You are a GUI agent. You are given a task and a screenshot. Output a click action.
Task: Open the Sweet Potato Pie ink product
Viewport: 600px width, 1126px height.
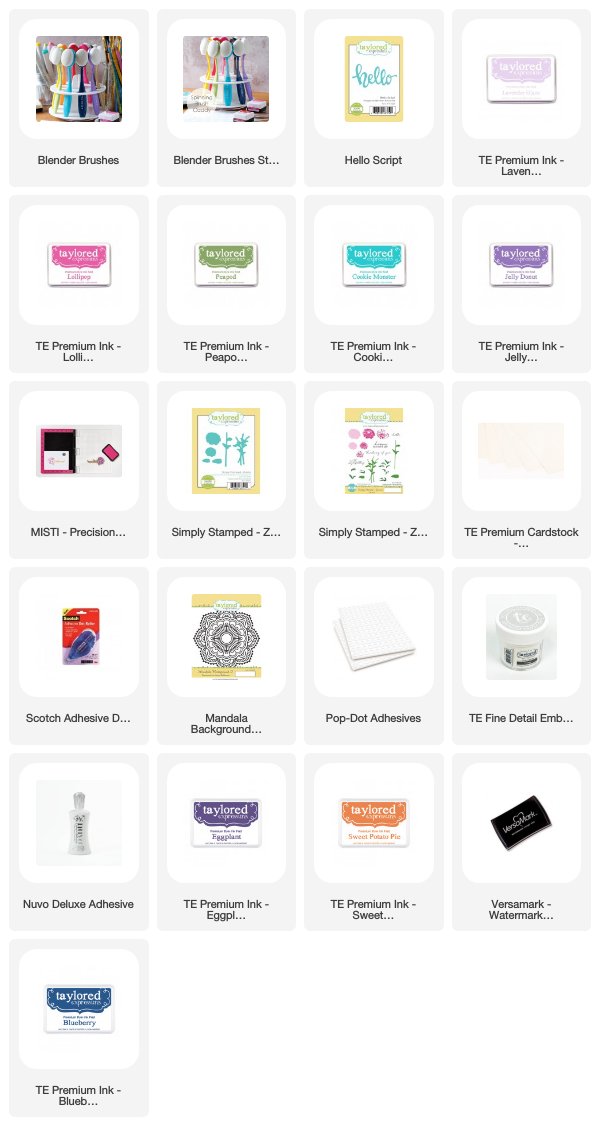[374, 842]
